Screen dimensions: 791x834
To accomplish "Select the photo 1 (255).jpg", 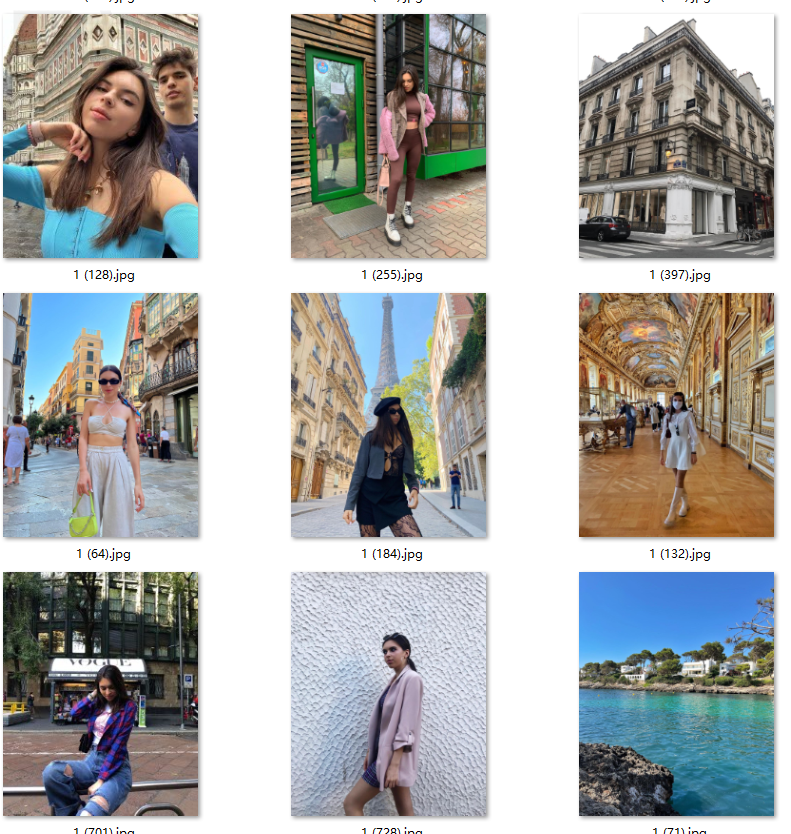I will coord(388,137).
